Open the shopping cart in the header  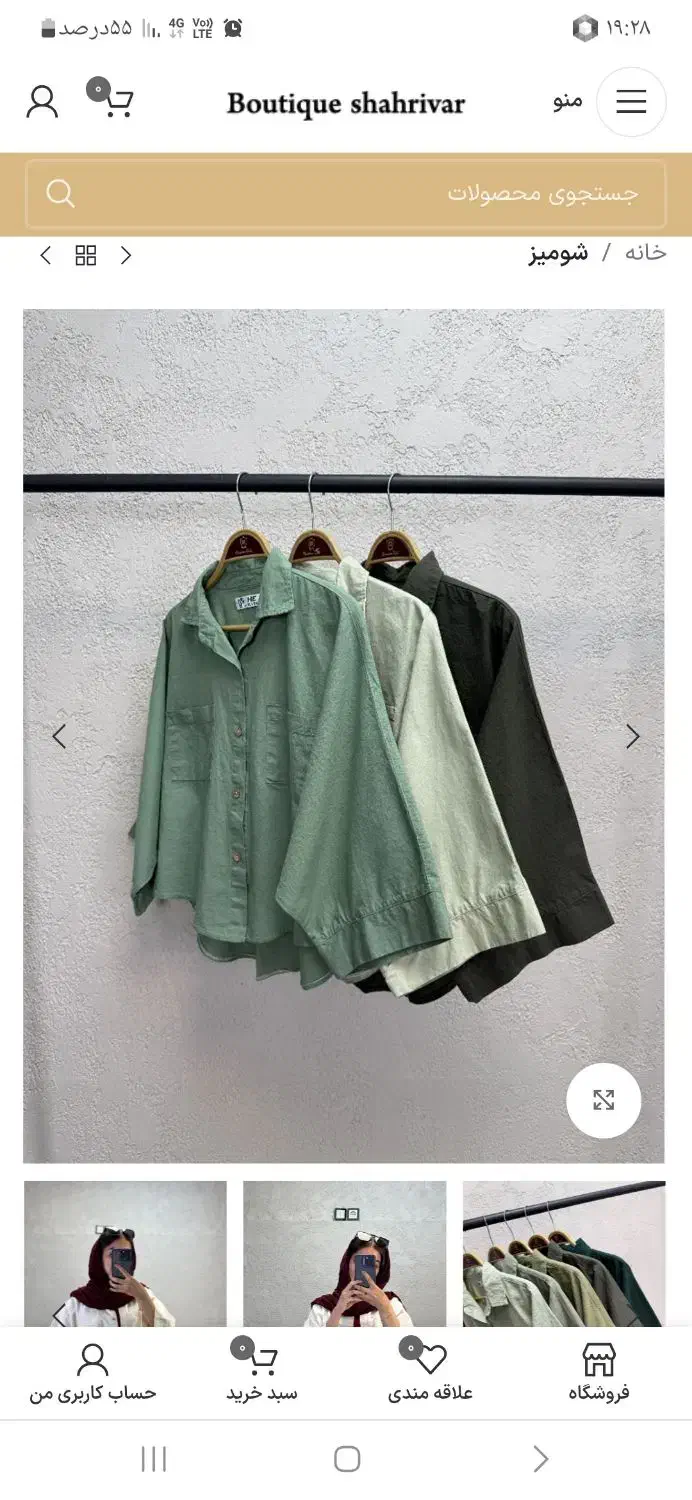click(x=113, y=100)
